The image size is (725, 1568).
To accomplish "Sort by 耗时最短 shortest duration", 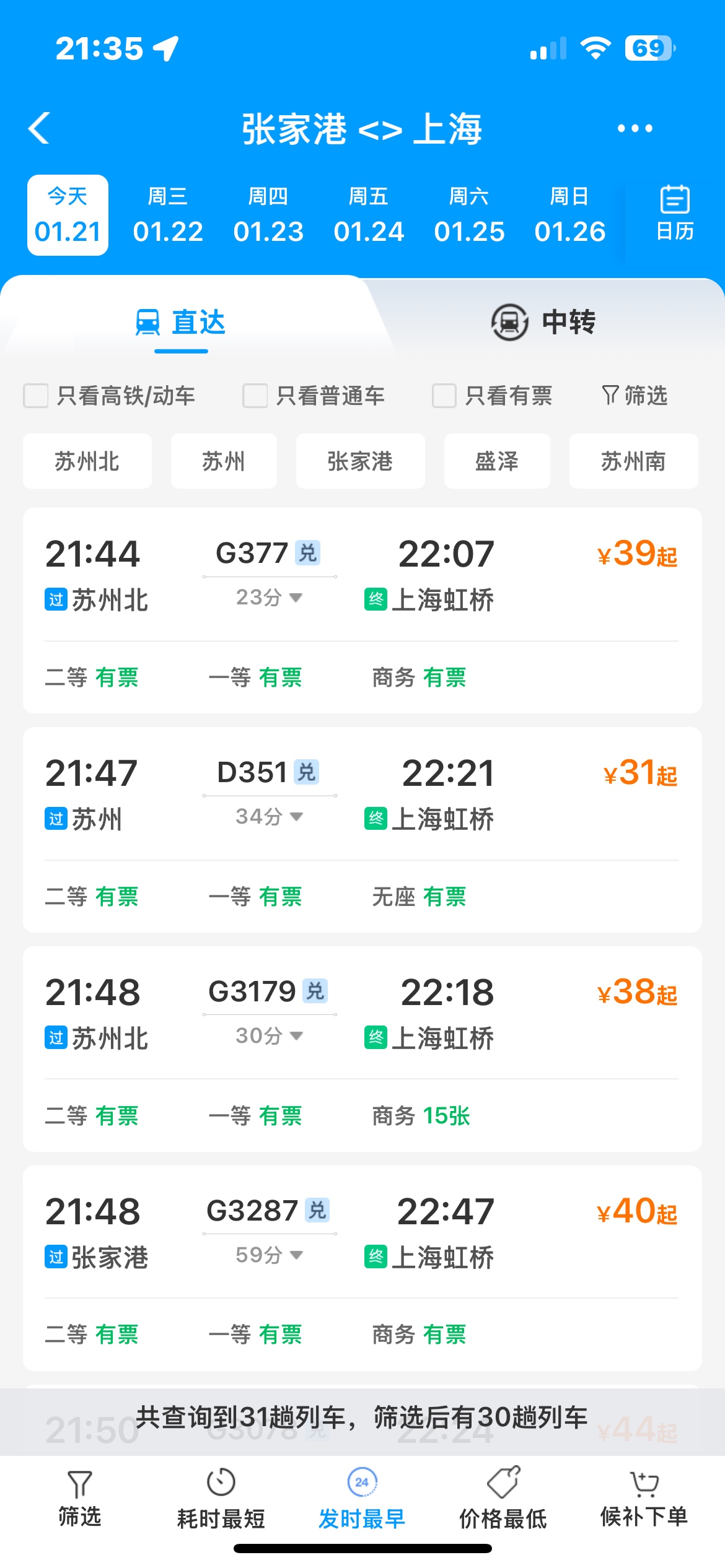I will click(x=221, y=1500).
